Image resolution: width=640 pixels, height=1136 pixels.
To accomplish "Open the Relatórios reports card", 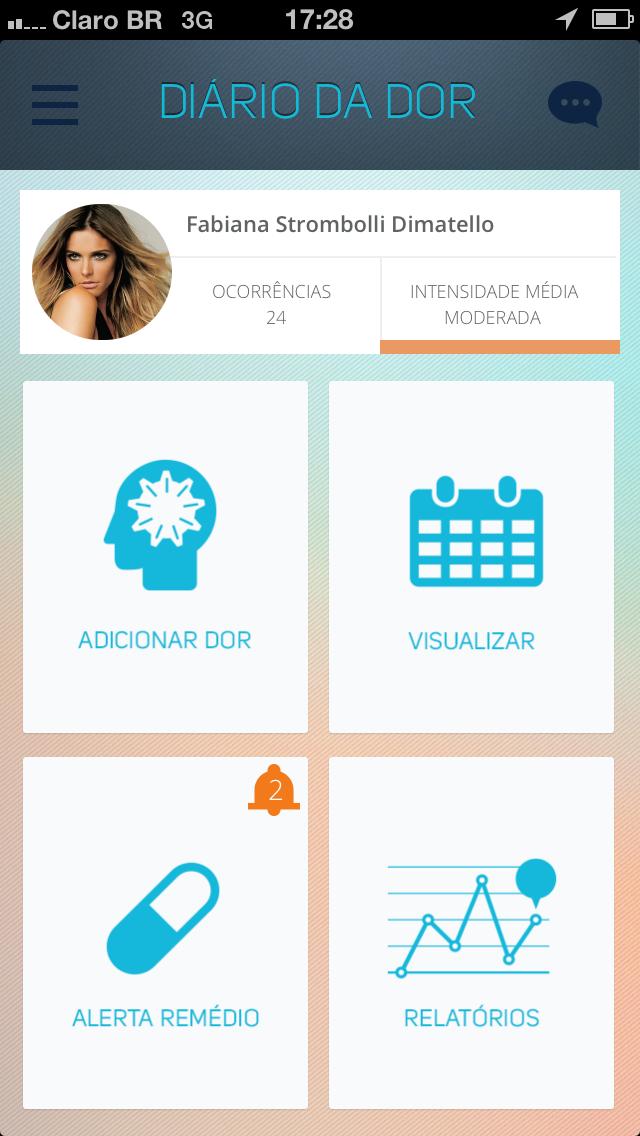I will (x=471, y=932).
